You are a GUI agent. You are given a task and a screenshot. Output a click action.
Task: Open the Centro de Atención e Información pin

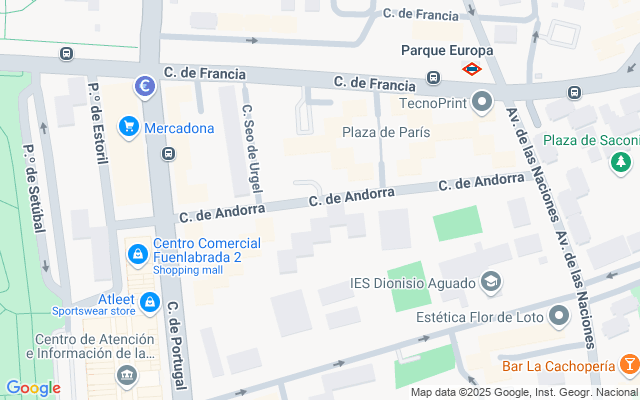(x=127, y=376)
